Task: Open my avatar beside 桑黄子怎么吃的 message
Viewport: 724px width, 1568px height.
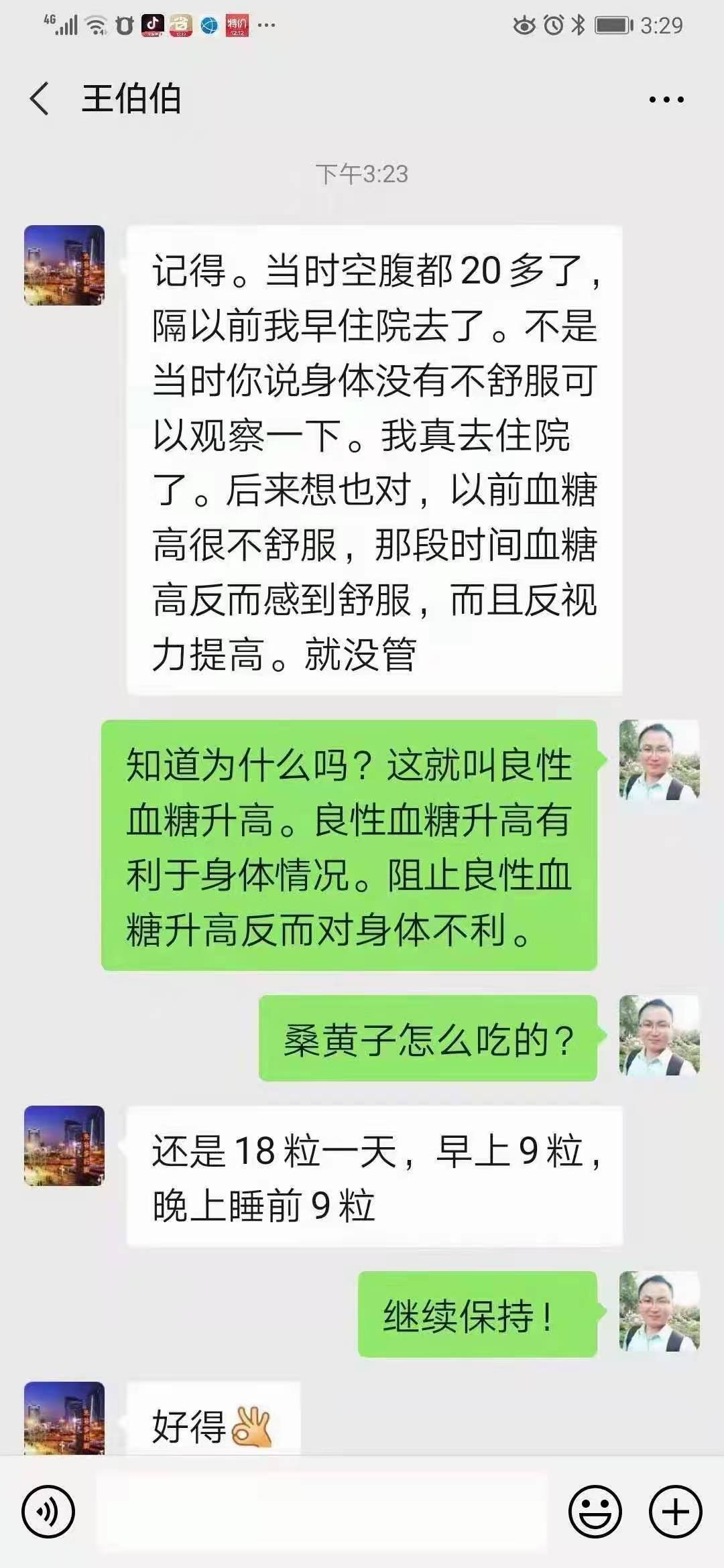Action: [x=659, y=1035]
